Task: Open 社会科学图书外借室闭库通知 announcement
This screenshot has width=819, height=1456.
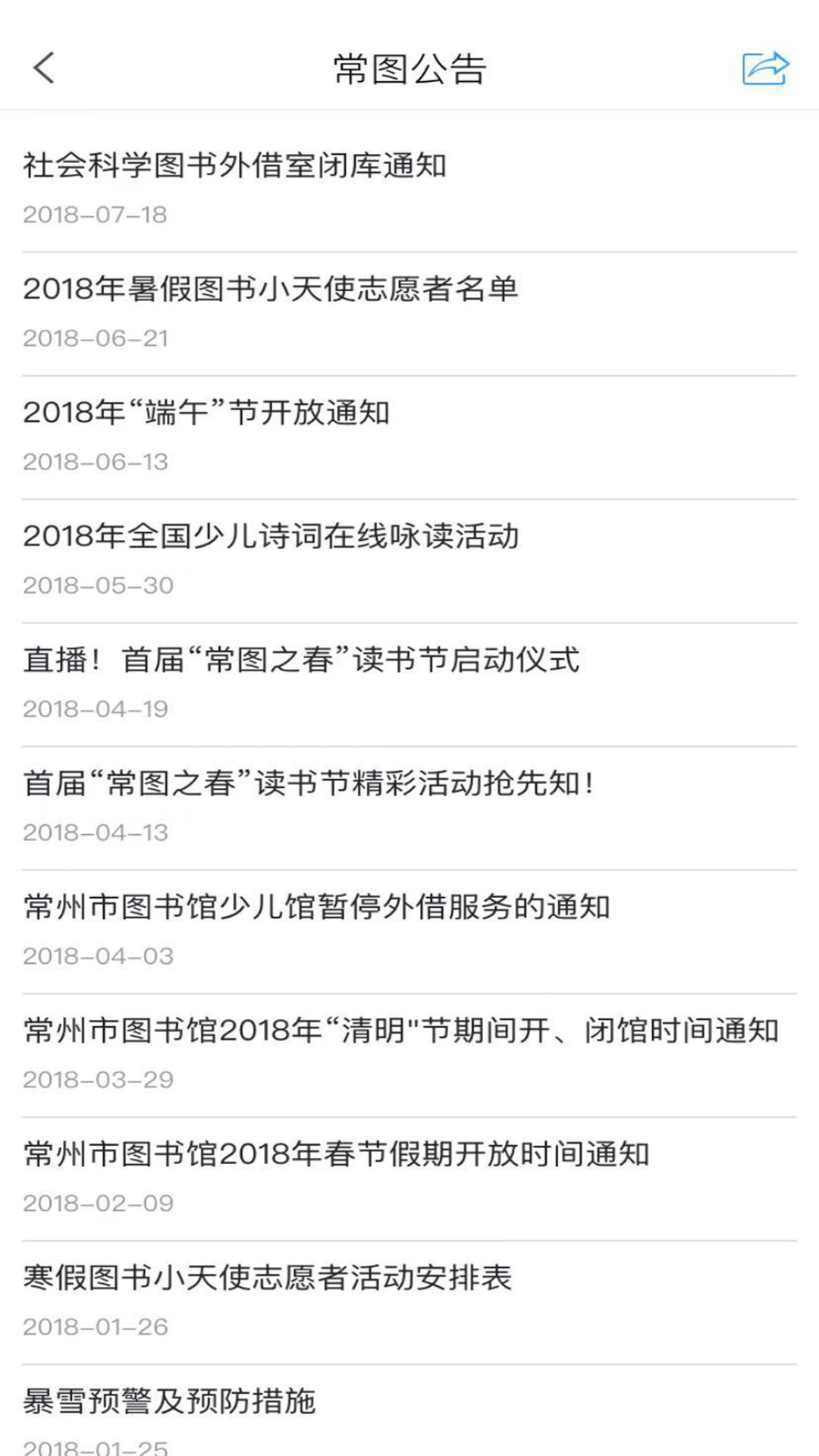Action: [x=235, y=166]
